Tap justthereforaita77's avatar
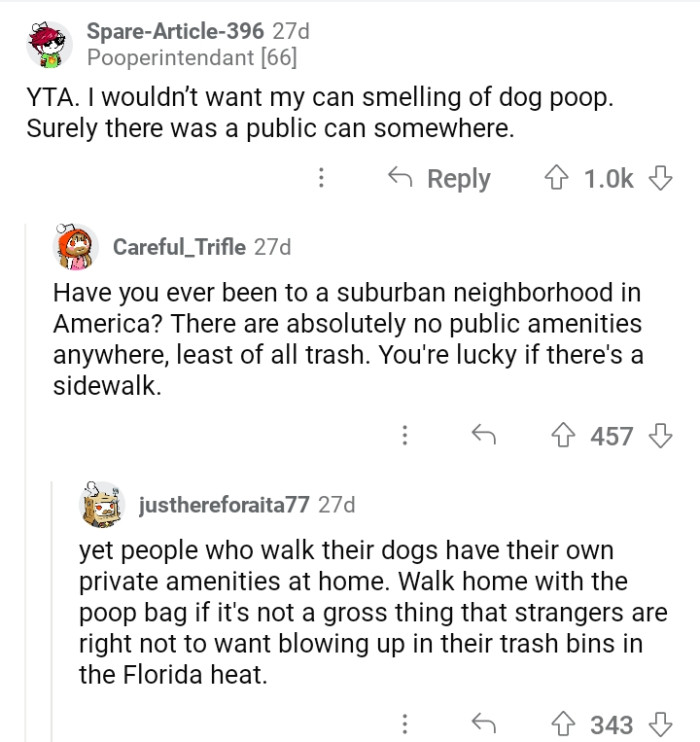This screenshot has width=700, height=742. point(103,505)
